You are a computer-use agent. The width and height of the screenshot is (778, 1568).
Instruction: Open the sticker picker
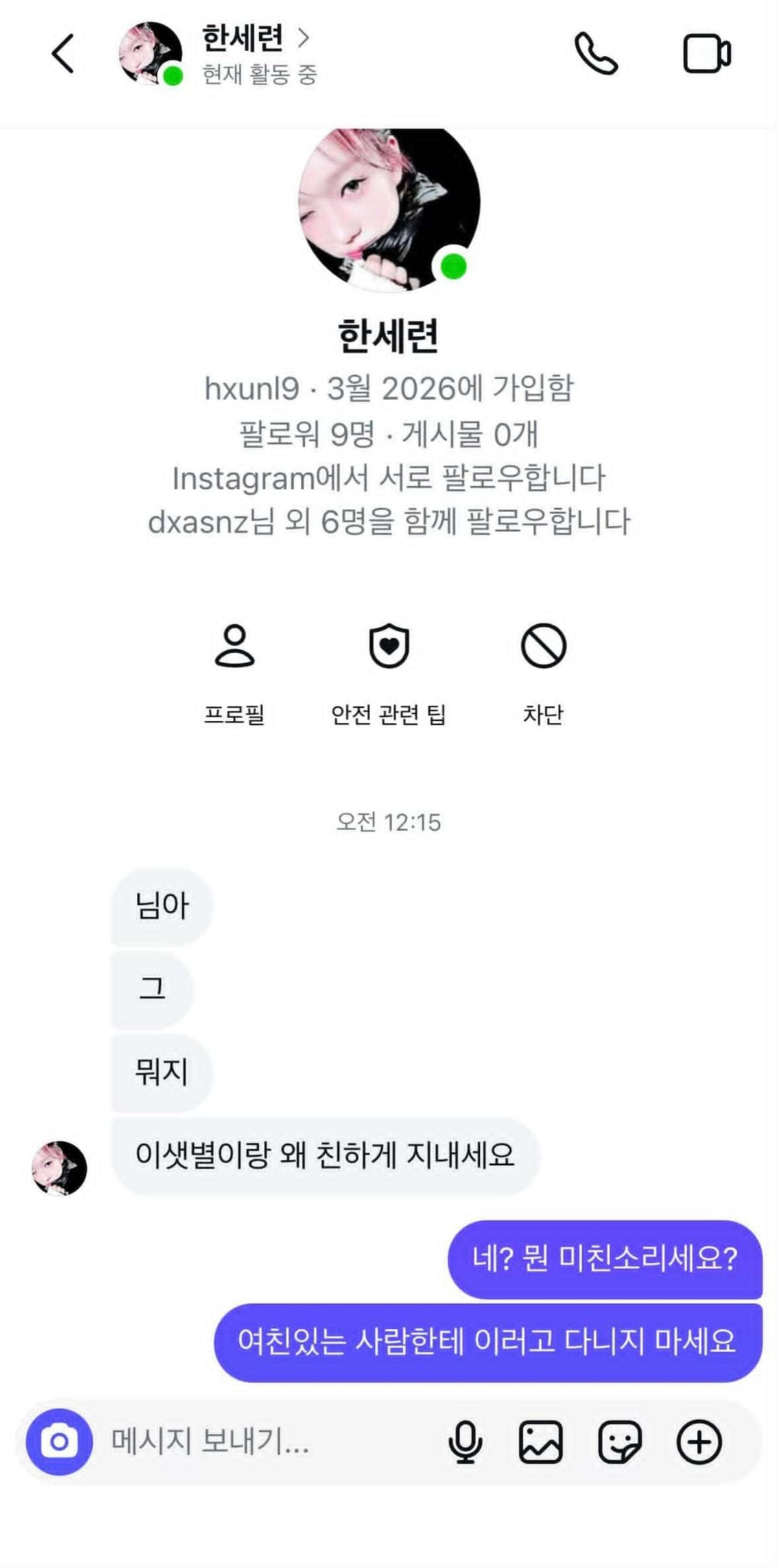pos(620,1442)
